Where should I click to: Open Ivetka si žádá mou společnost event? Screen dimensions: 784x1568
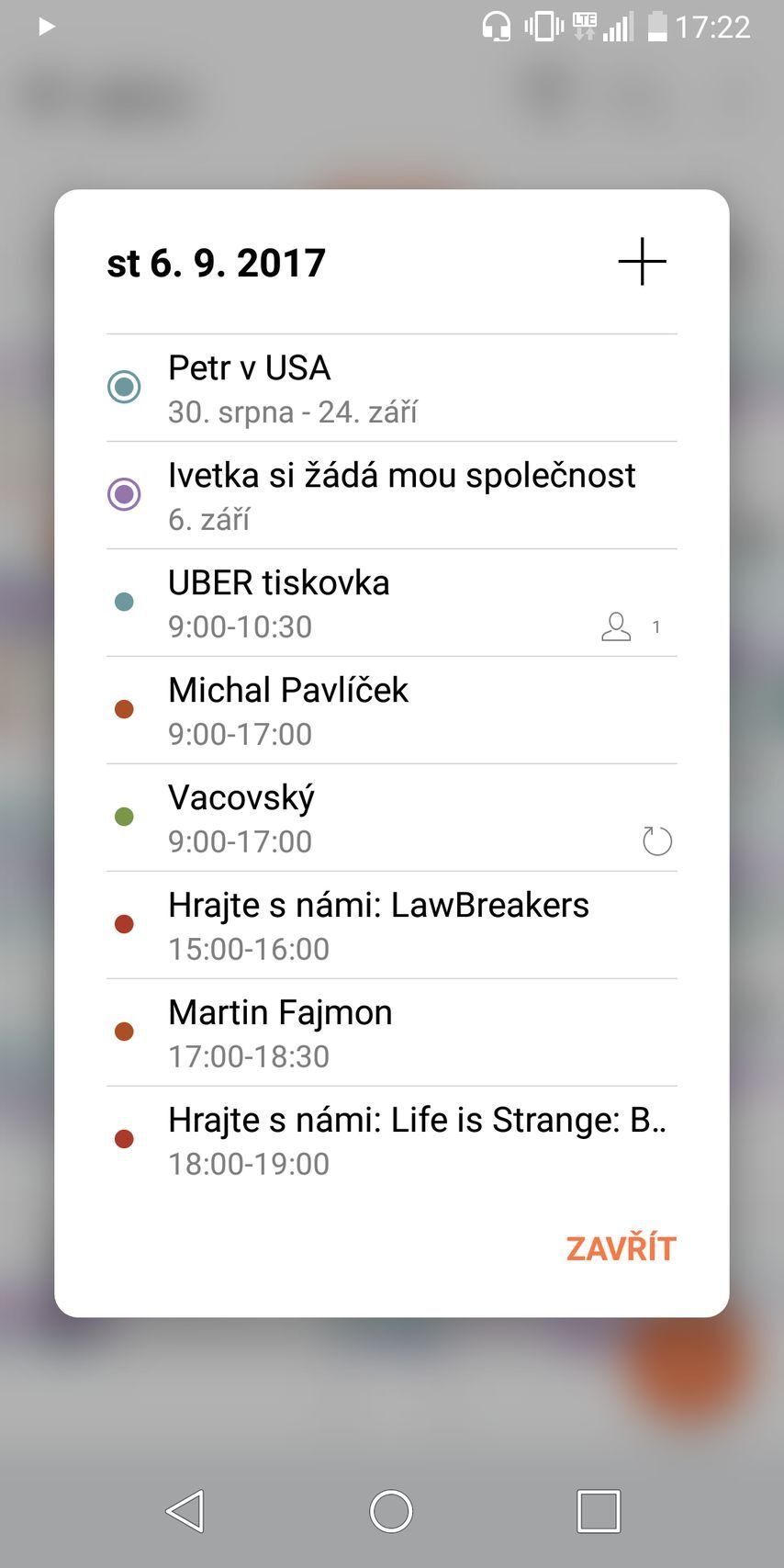click(x=391, y=495)
